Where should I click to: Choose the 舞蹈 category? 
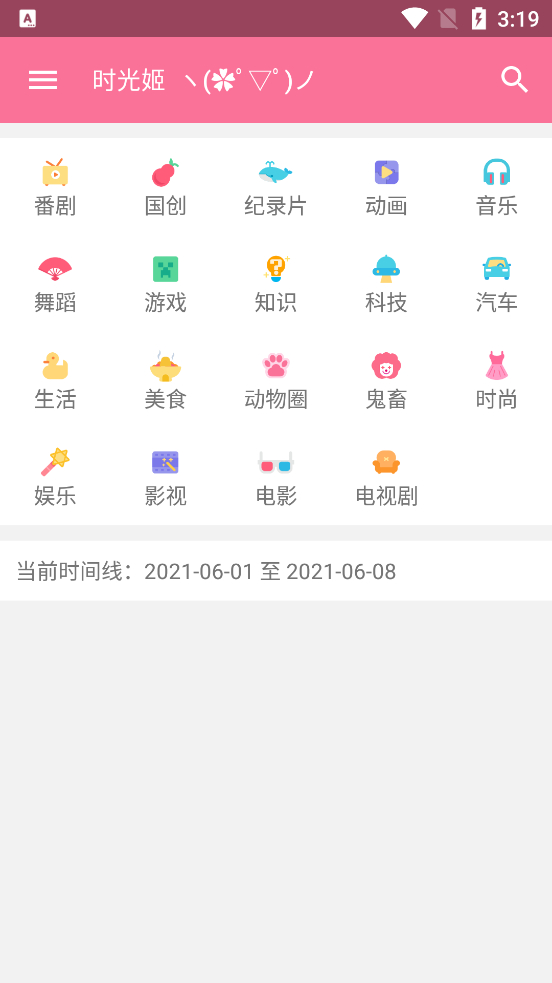click(55, 284)
